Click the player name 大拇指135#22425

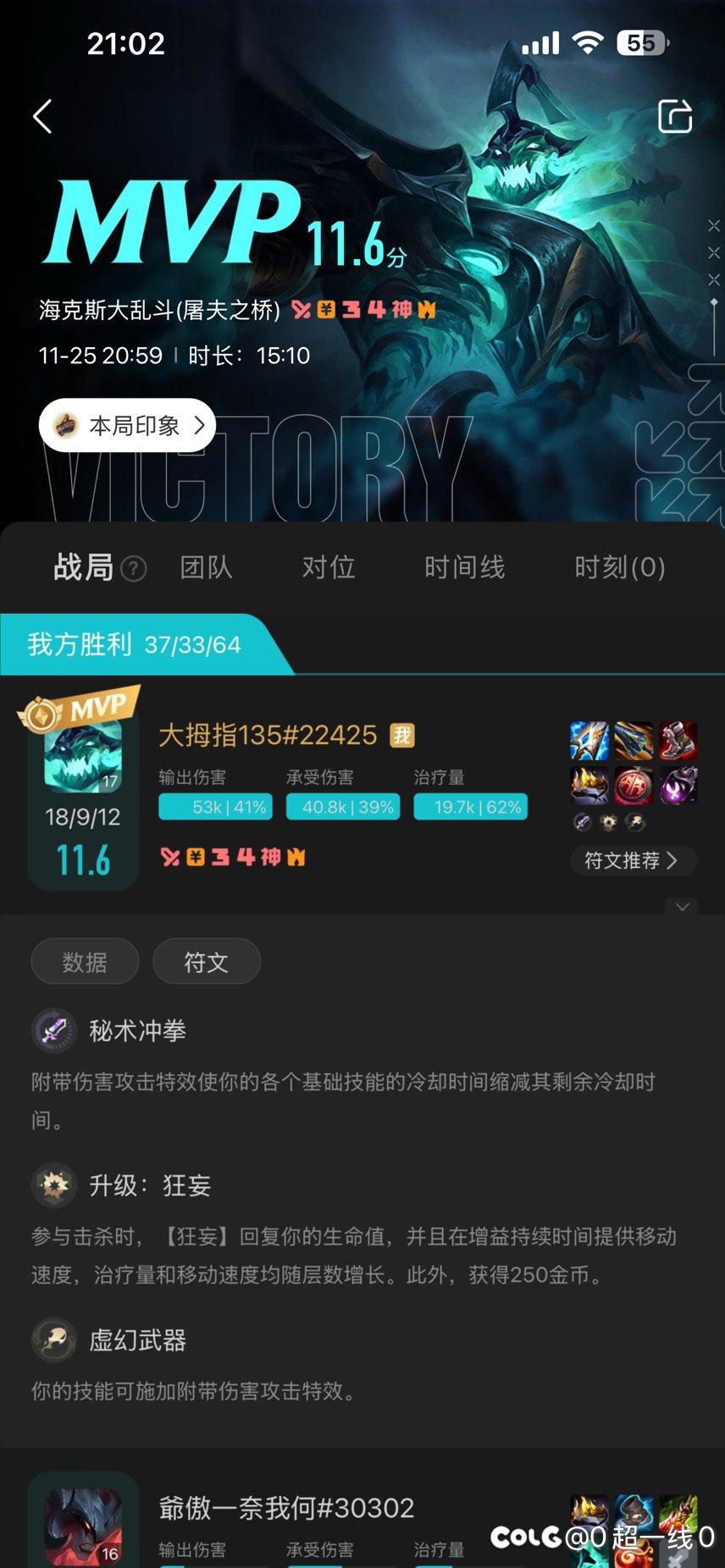[x=268, y=736]
